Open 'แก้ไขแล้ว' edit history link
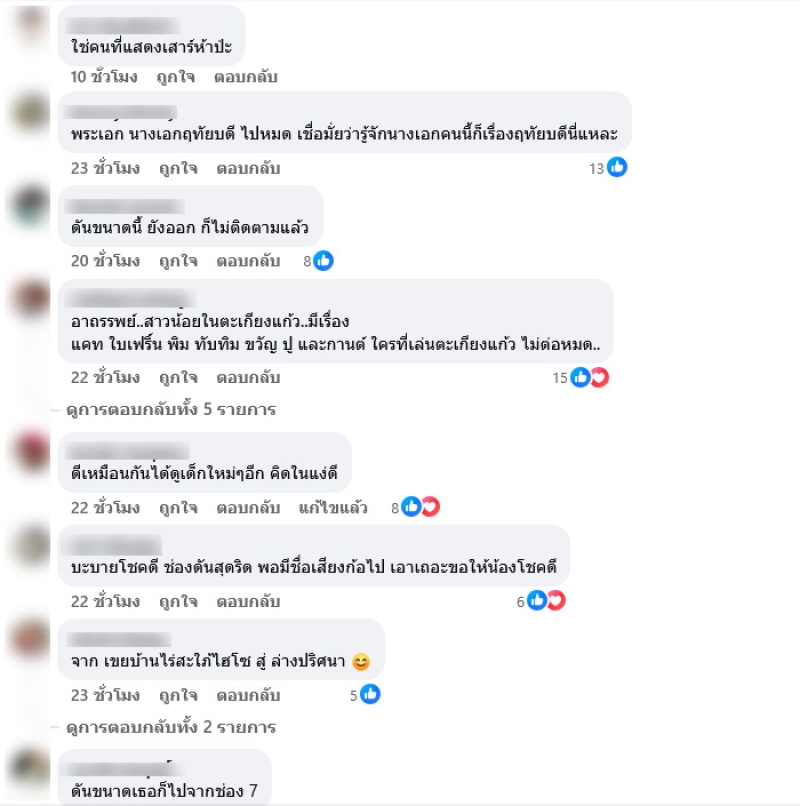 (x=333, y=508)
